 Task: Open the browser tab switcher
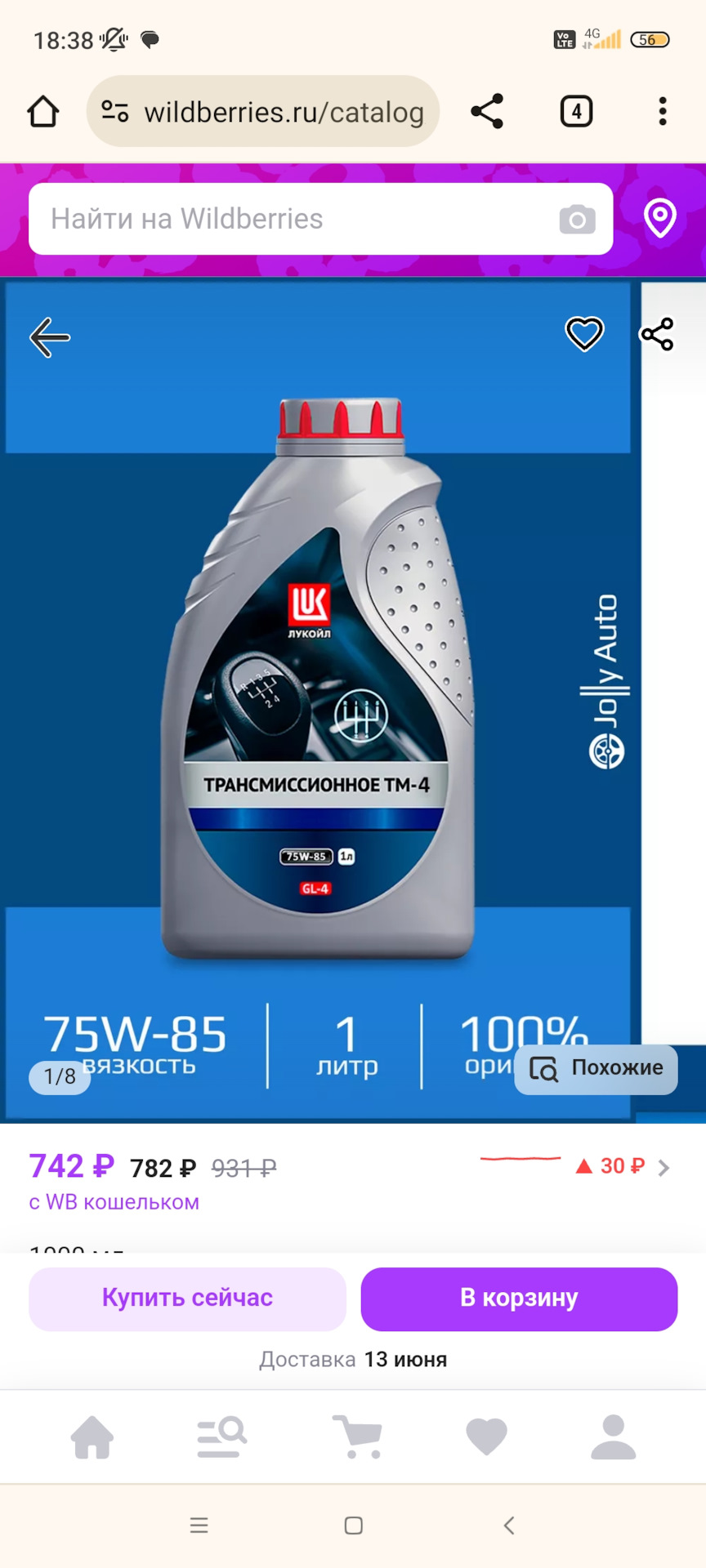pyautogui.click(x=576, y=112)
